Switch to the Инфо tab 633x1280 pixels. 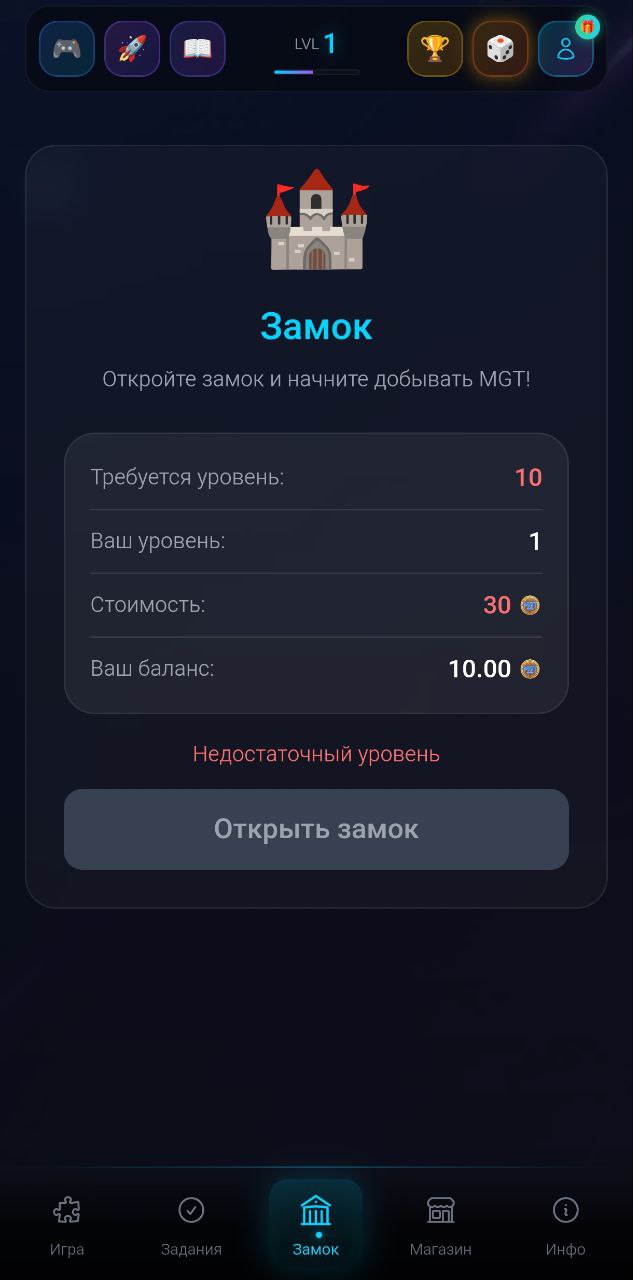click(x=565, y=1226)
